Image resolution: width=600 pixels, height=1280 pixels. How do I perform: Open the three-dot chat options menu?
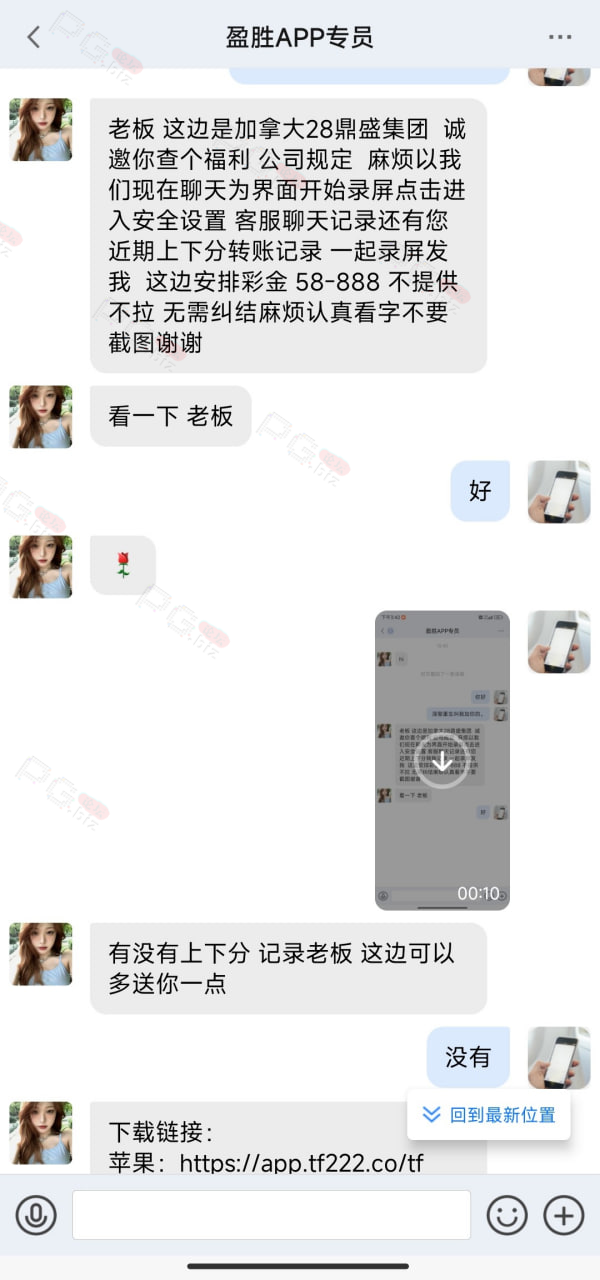[560, 38]
